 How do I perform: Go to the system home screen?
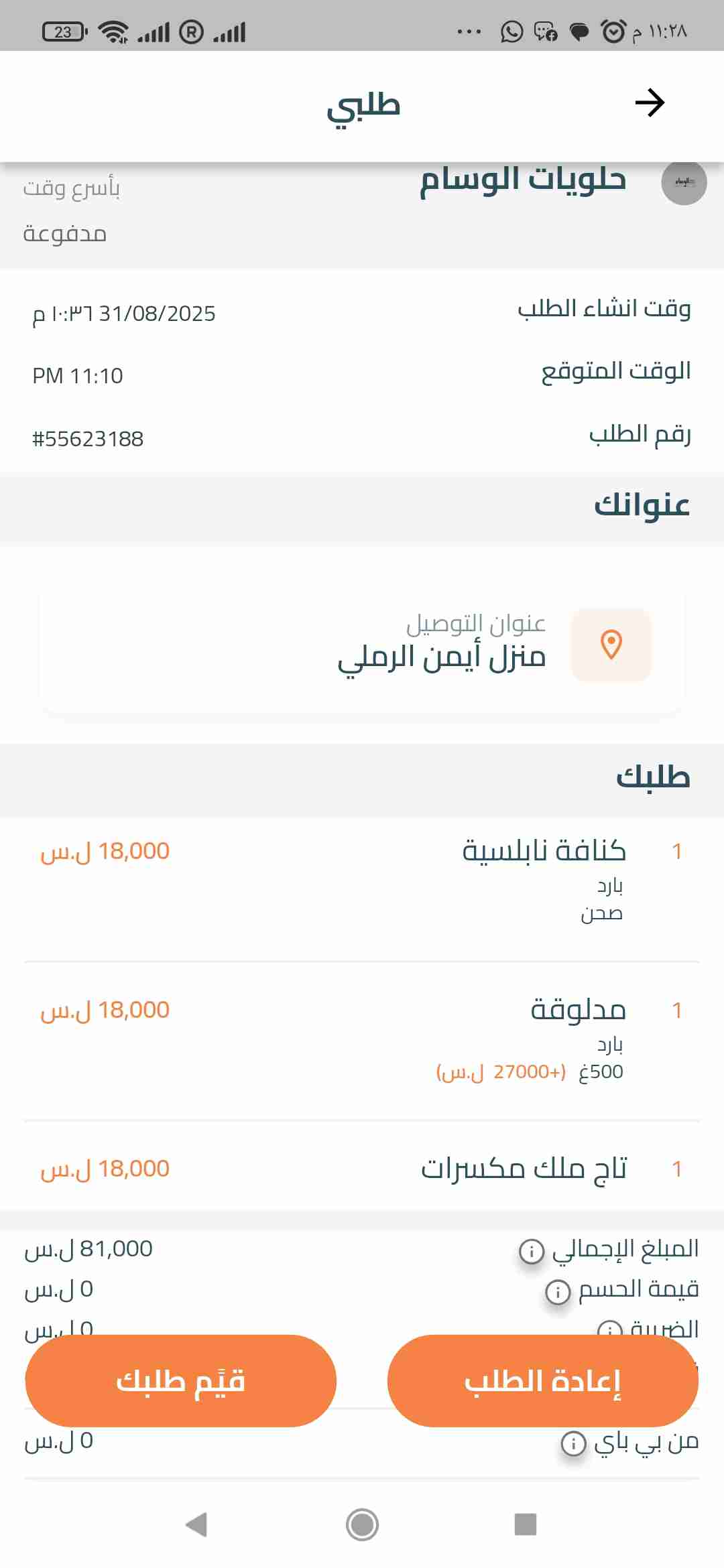tap(362, 1524)
